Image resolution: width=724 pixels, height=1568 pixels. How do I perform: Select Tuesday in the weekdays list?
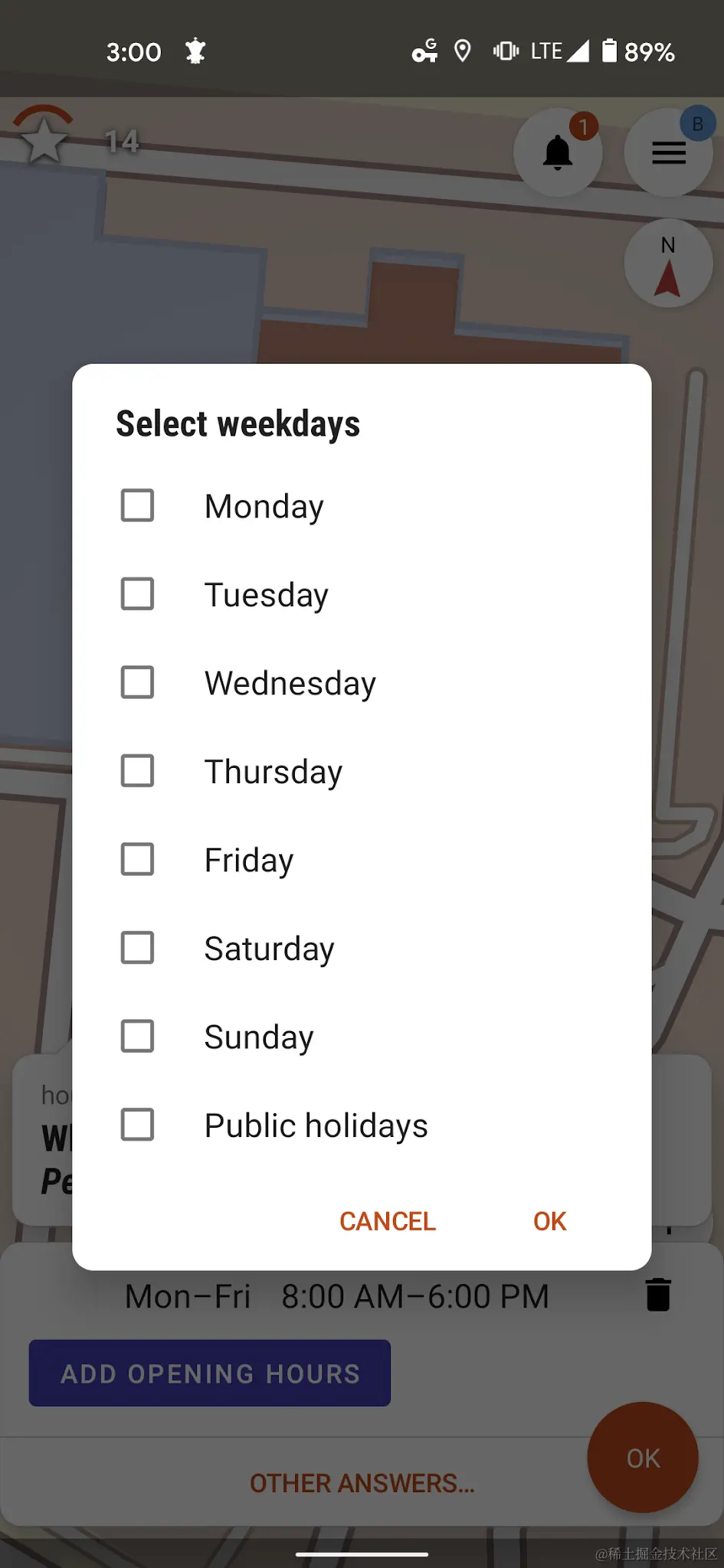coord(138,594)
